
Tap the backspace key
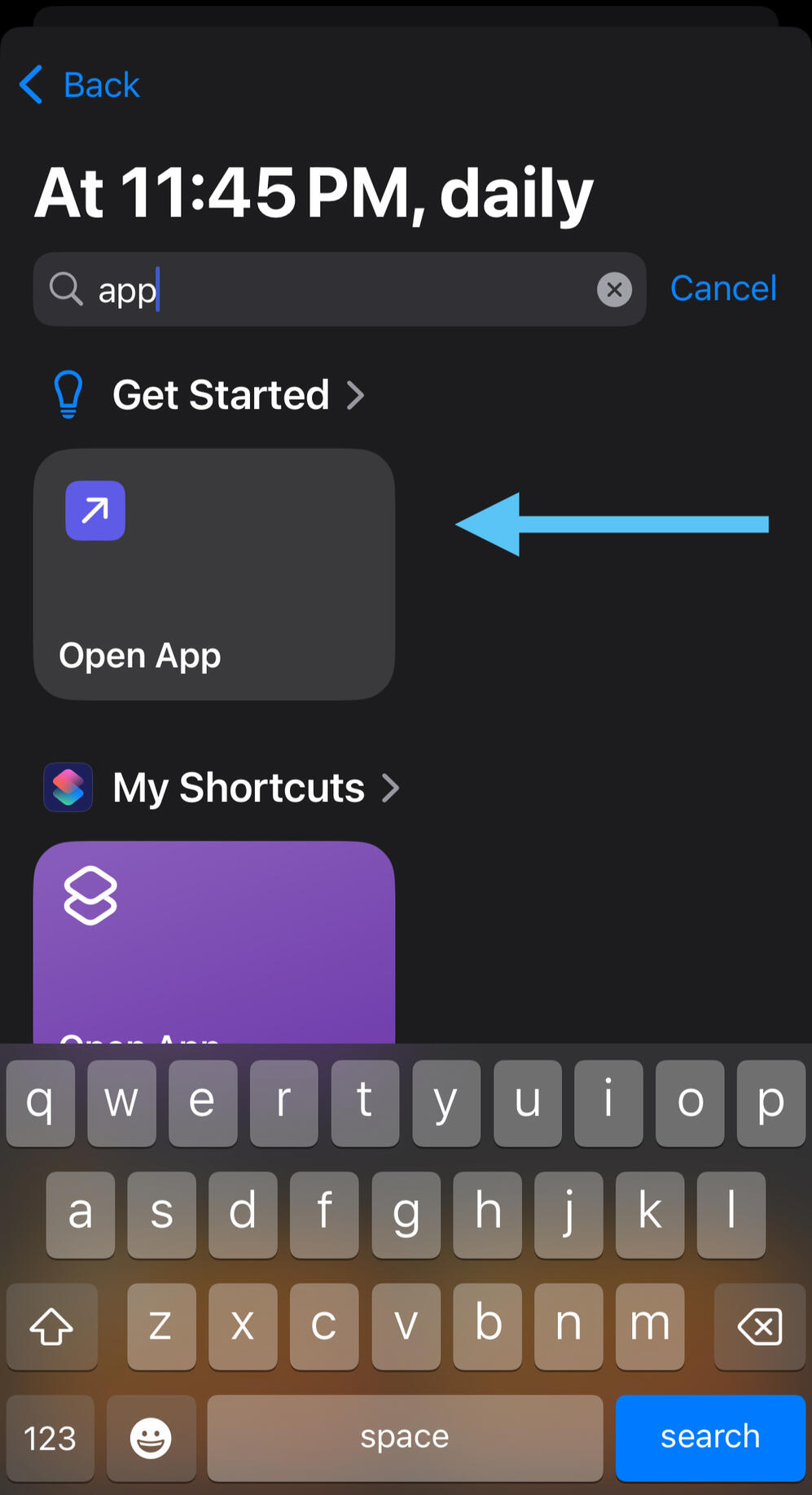click(x=759, y=1326)
